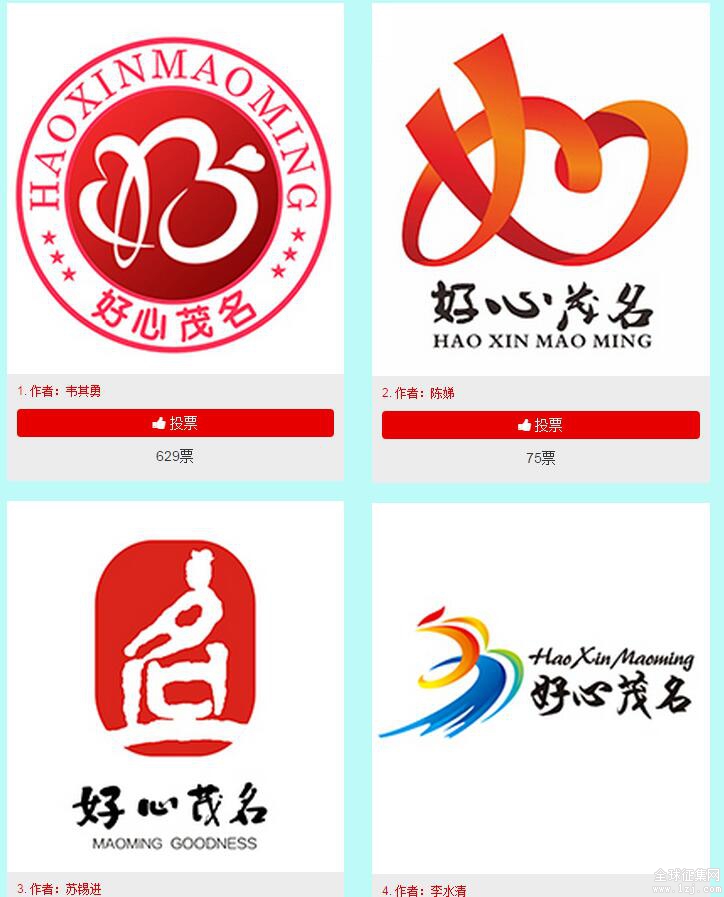This screenshot has width=724, height=897.
Task: Vote for entry 2 by 陈娣
Action: click(x=540, y=425)
